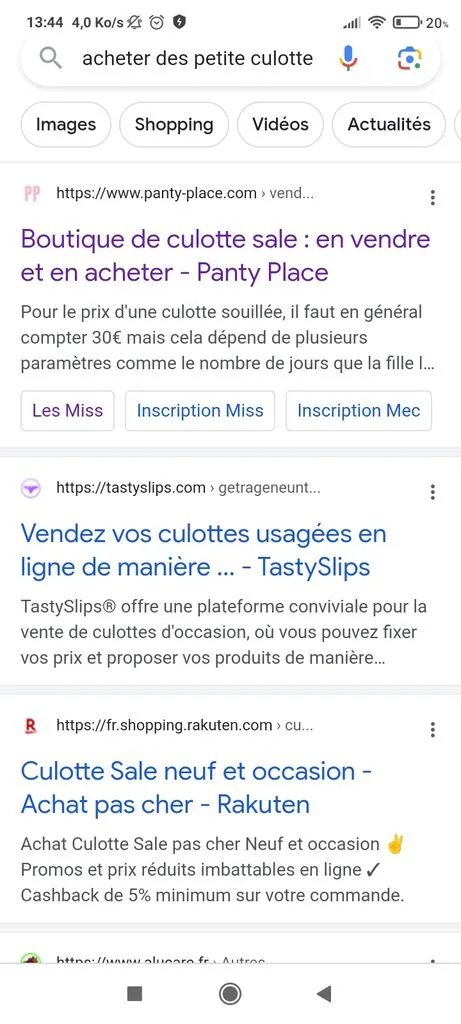Tap the search field with the query text
Viewport: 461px width, 1024px height.
pyautogui.click(x=197, y=59)
